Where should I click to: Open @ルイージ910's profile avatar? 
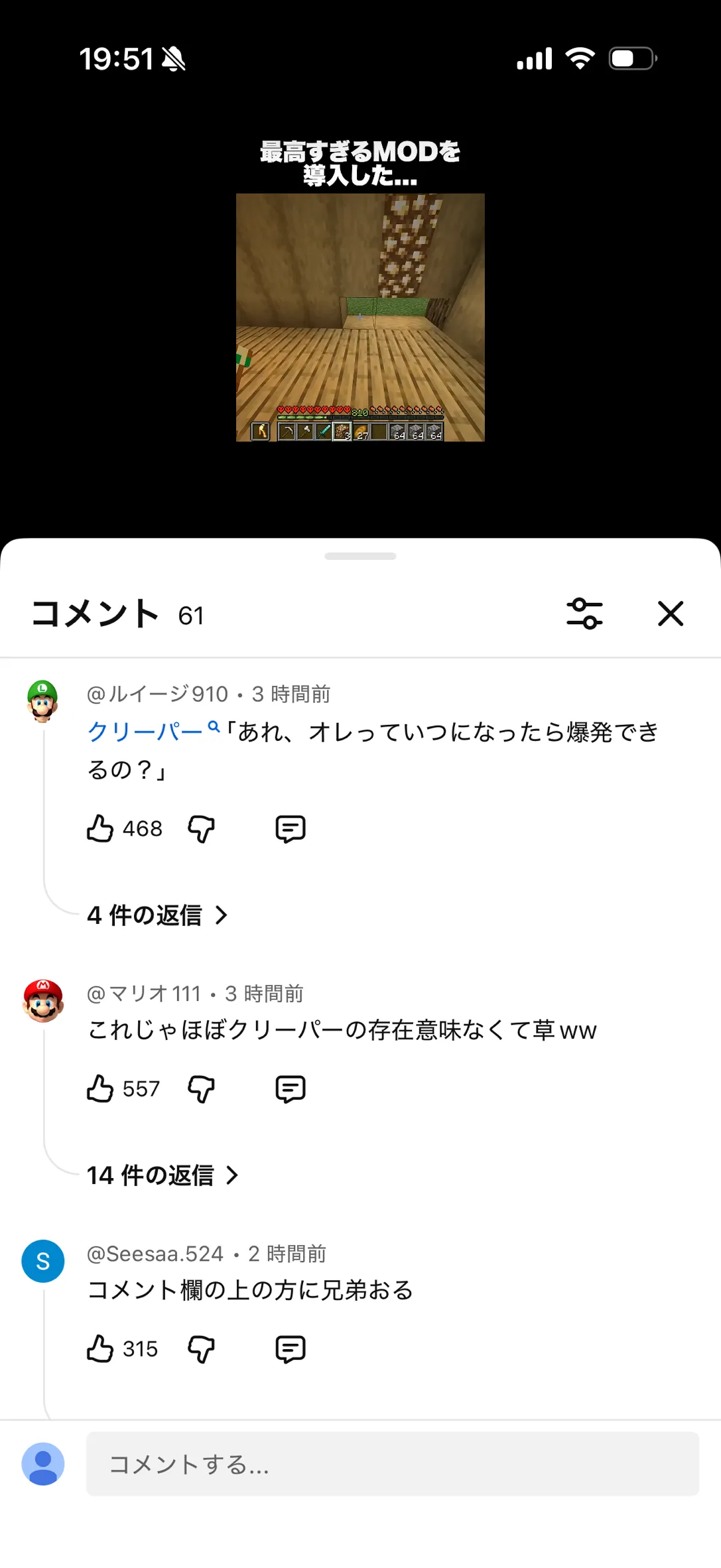tap(43, 700)
